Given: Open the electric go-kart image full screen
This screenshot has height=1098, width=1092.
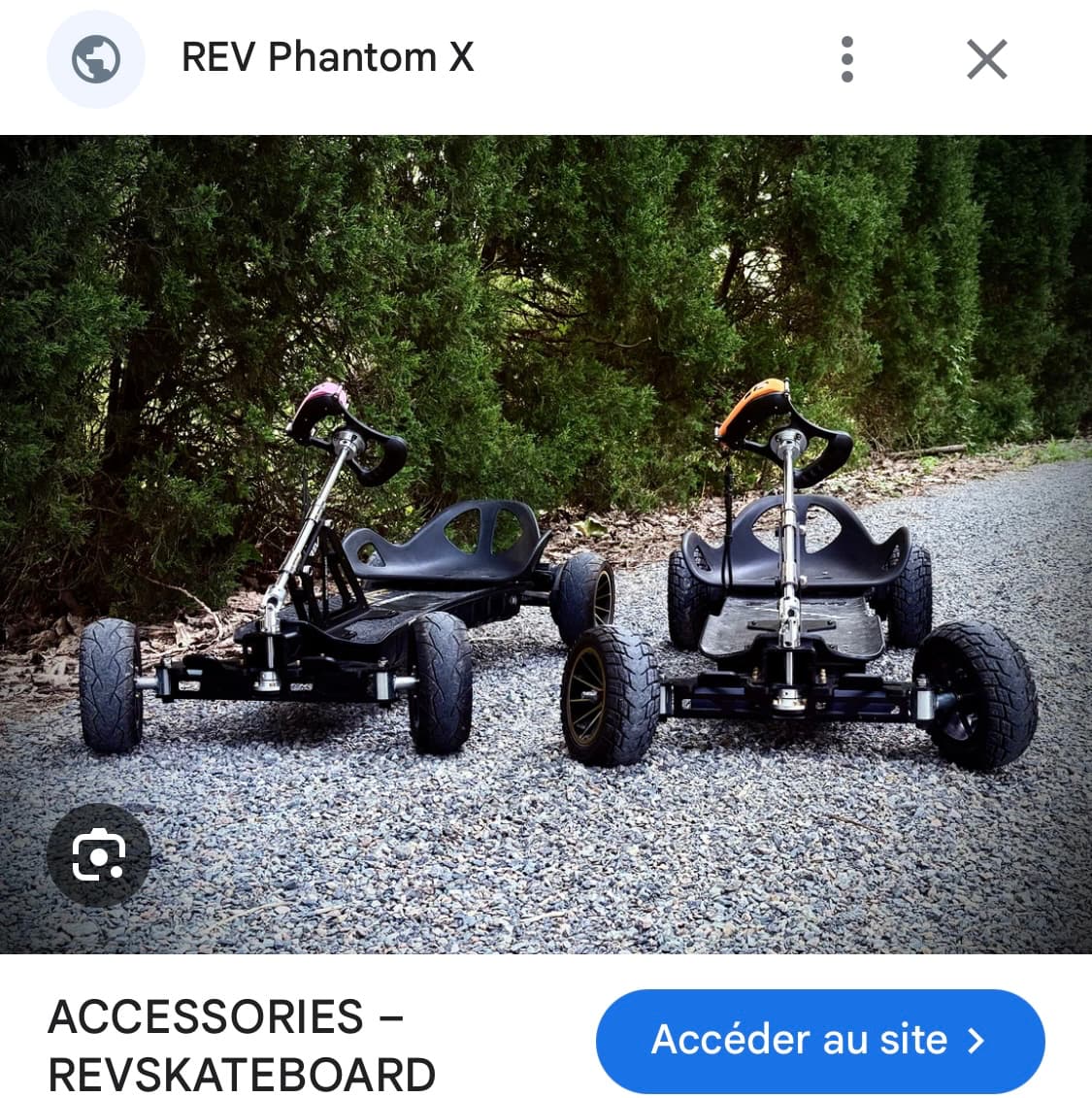Looking at the screenshot, I should [546, 544].
